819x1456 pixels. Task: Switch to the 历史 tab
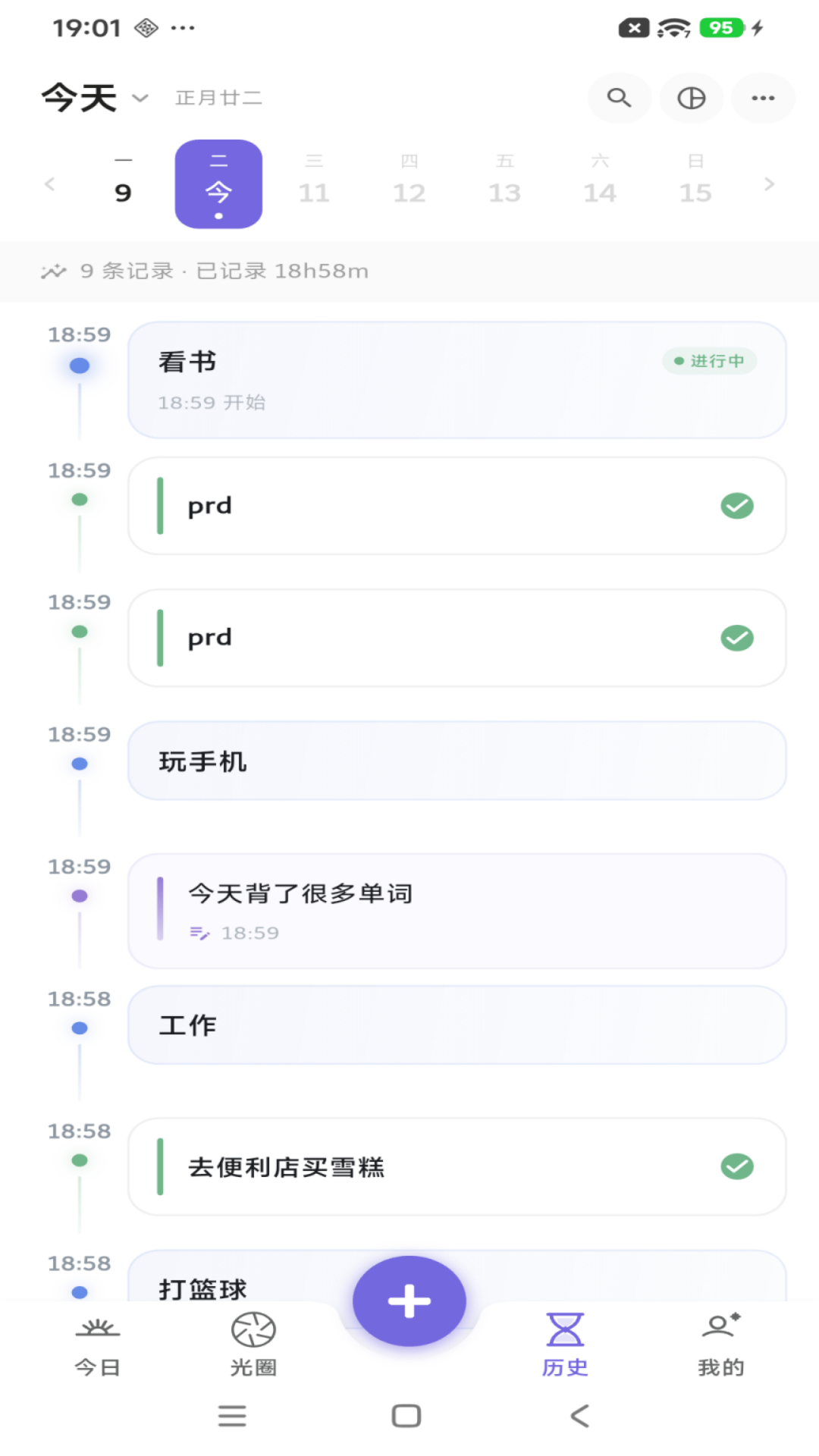(565, 1342)
